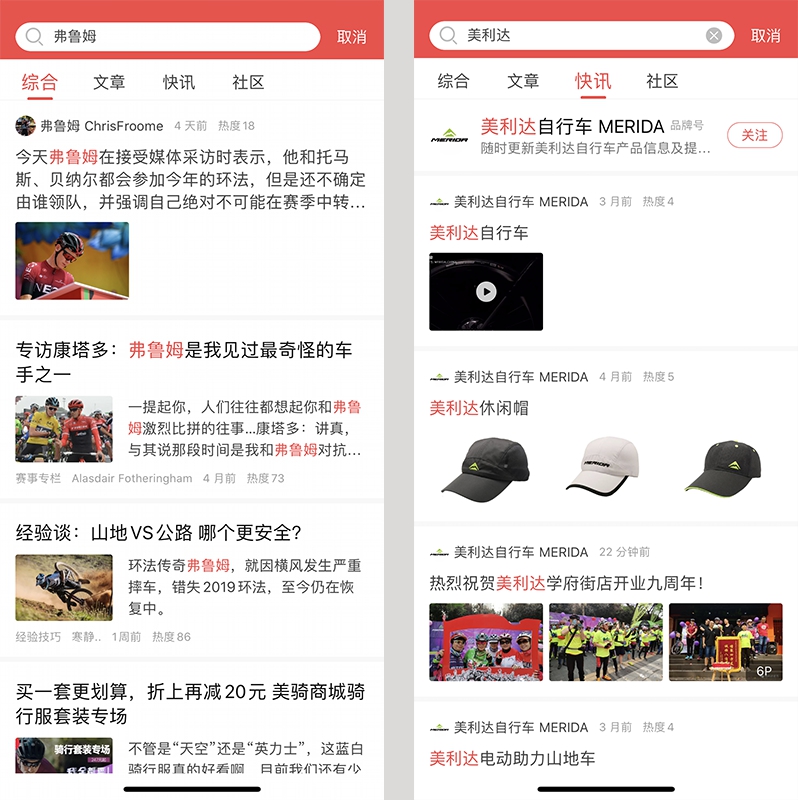Open the 学府街店开业九周年 post
This screenshot has height=800, width=798.
coord(566,583)
